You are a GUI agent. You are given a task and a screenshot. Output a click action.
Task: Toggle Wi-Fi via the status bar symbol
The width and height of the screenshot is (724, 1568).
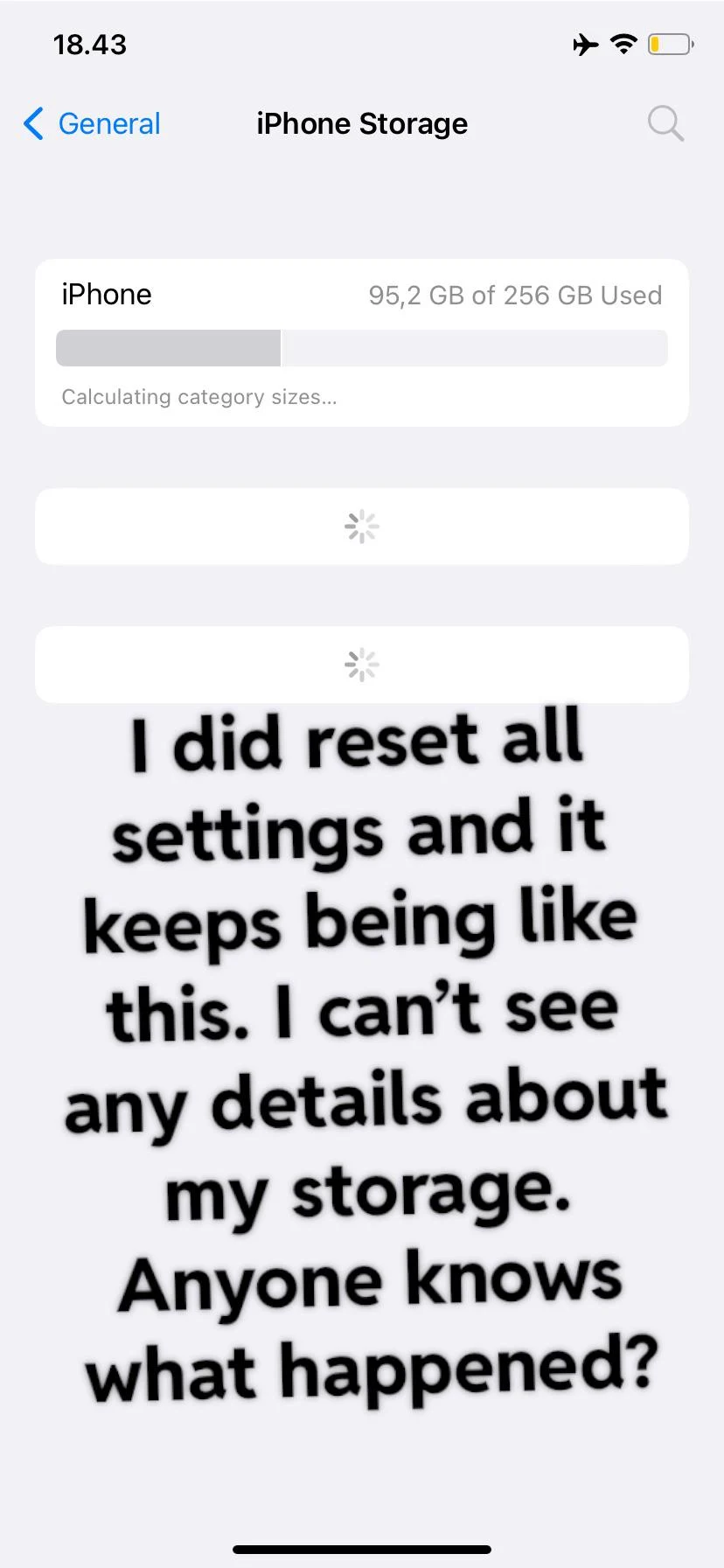(x=623, y=45)
